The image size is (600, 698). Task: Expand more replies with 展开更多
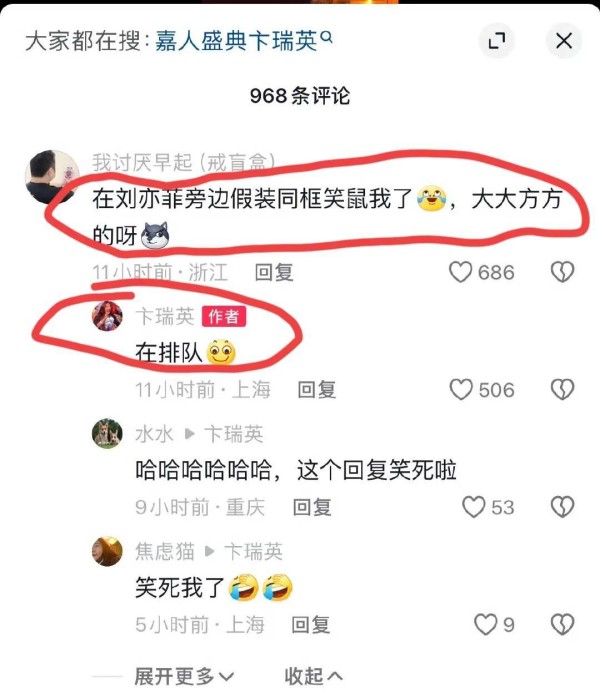(x=185, y=677)
